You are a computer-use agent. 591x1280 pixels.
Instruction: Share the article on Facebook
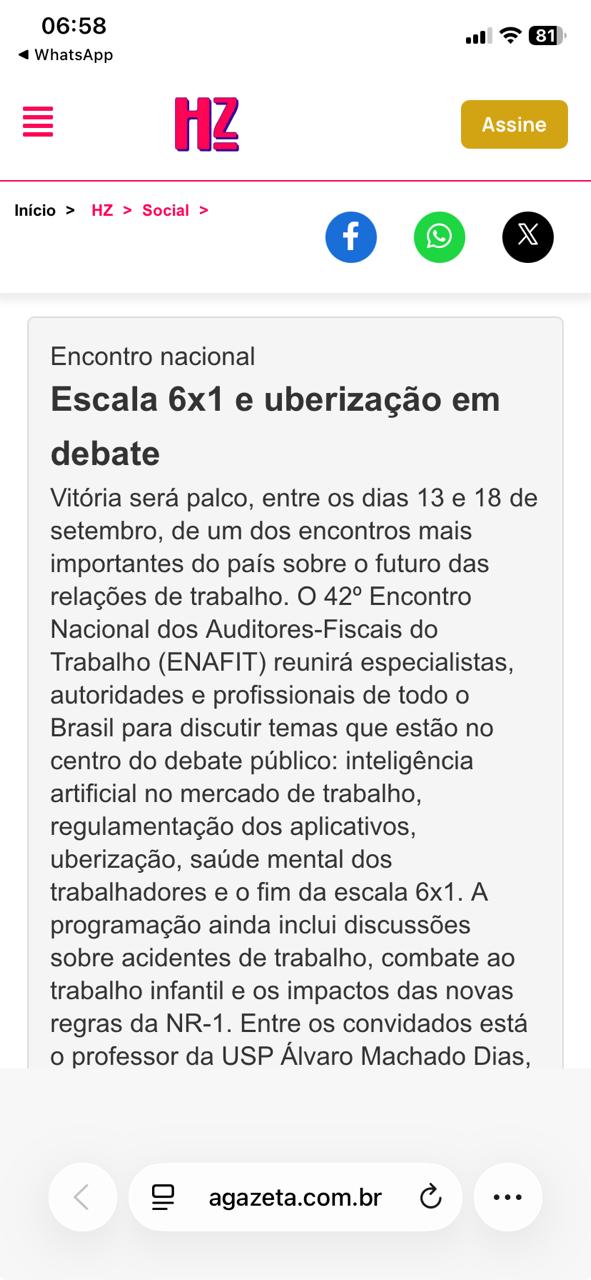(x=351, y=237)
